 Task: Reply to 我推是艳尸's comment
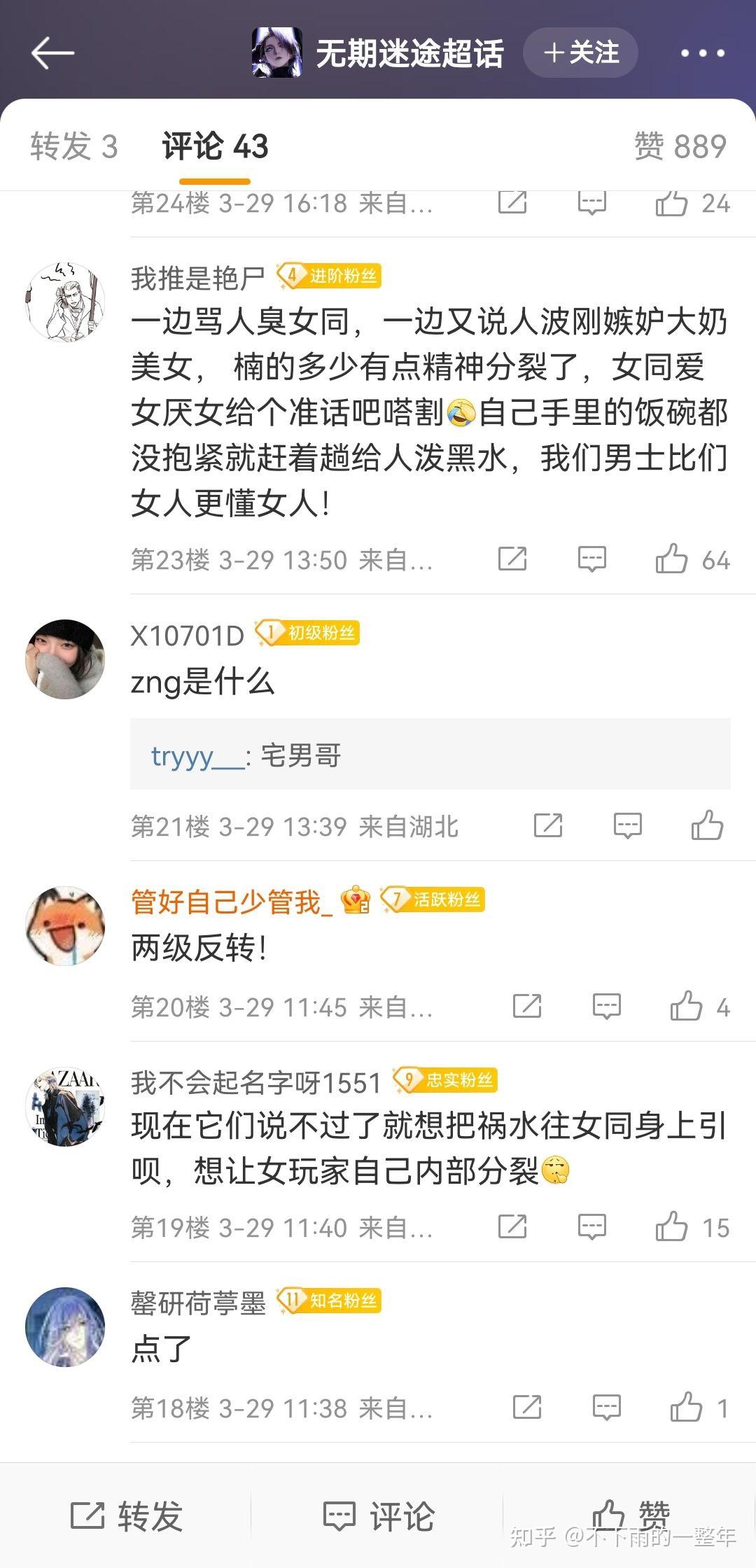click(x=591, y=559)
